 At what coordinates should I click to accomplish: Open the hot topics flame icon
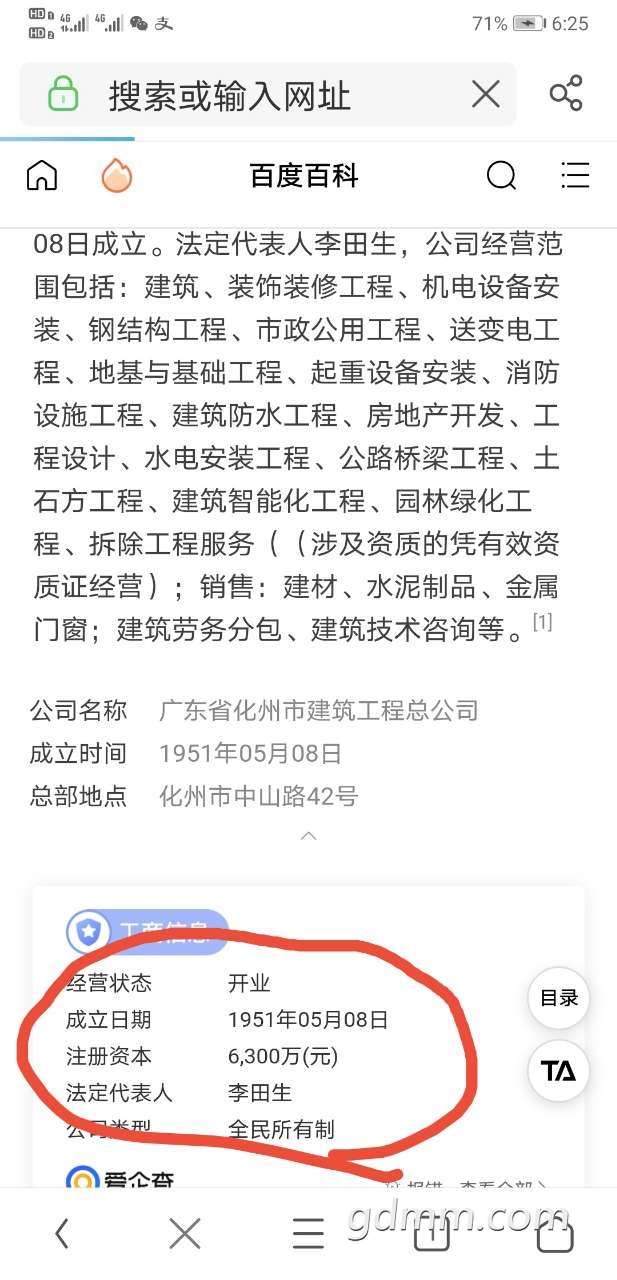pyautogui.click(x=117, y=177)
